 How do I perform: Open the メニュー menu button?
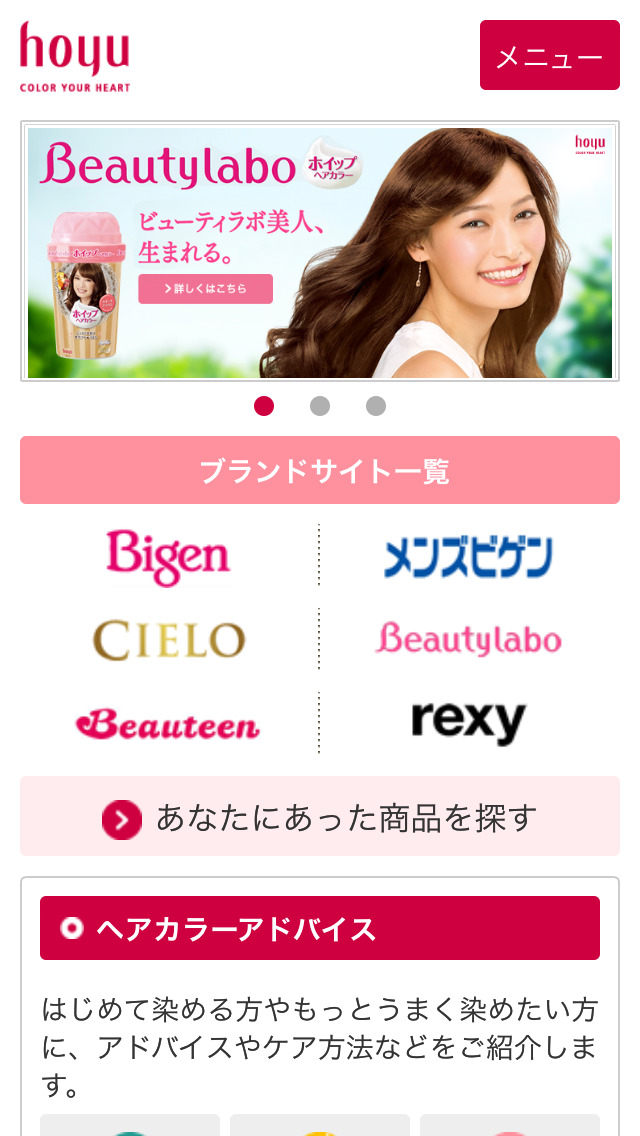549,55
